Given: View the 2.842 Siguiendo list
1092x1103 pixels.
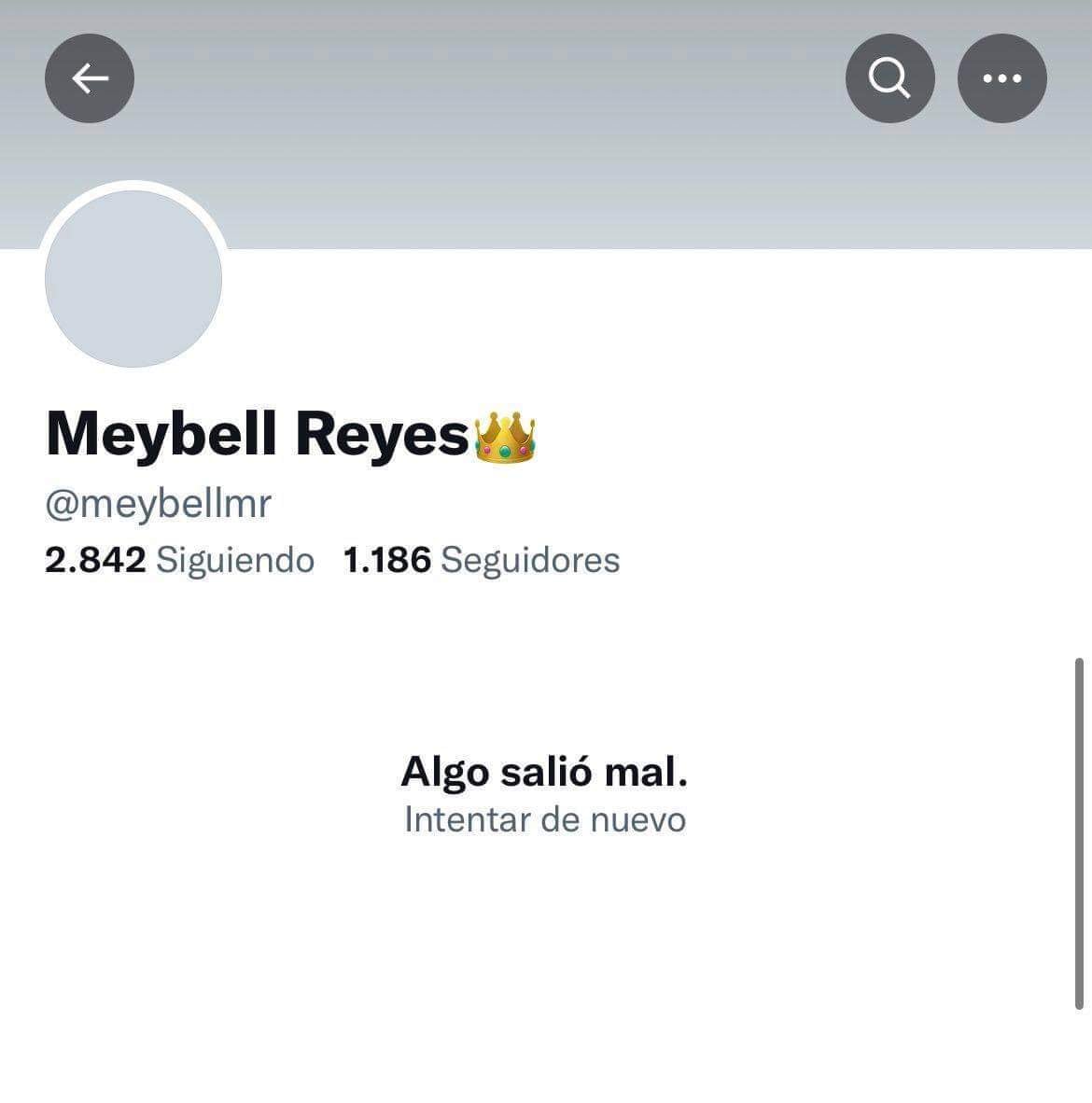Looking at the screenshot, I should (x=180, y=560).
